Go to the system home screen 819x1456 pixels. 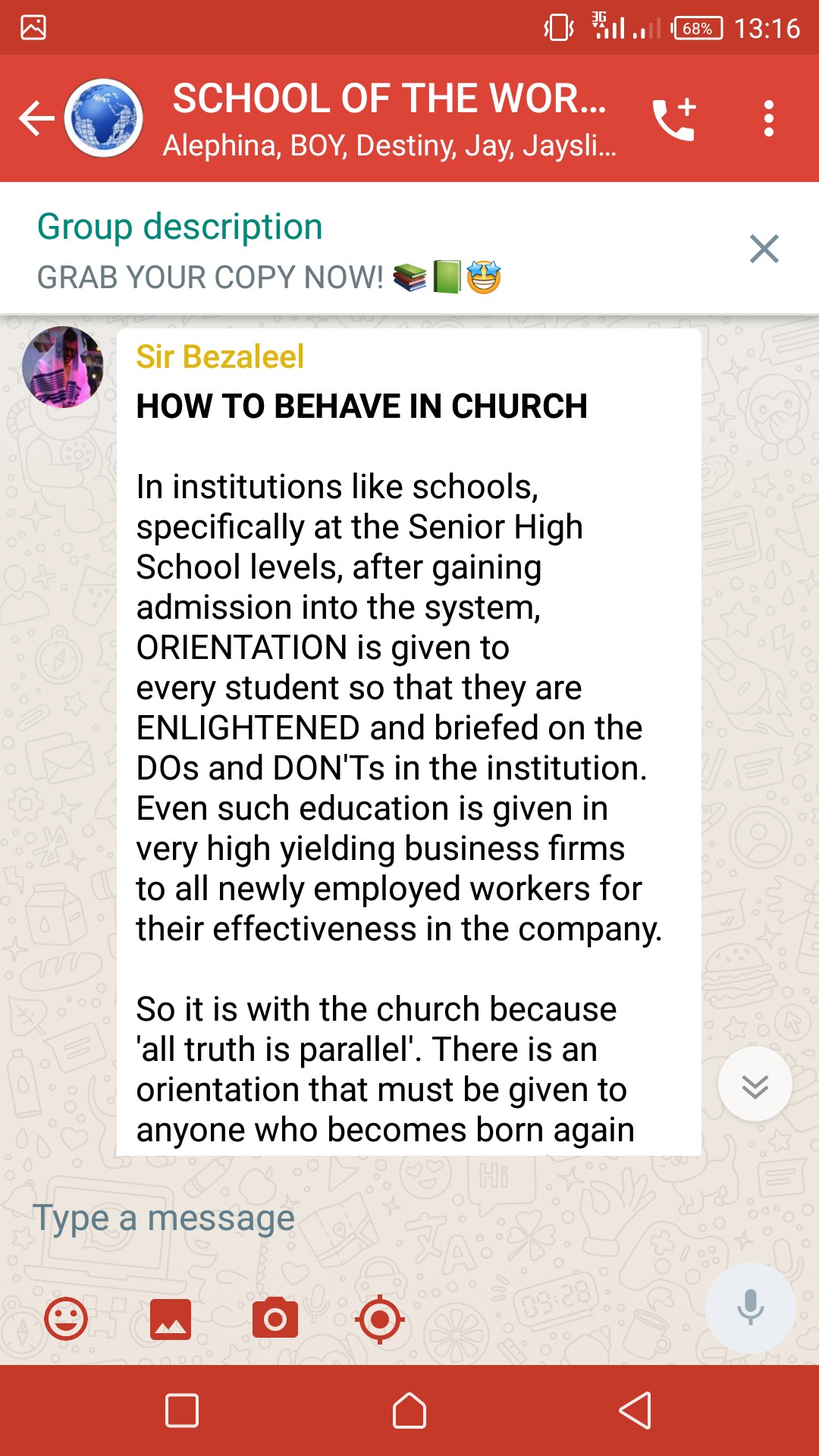click(x=409, y=1410)
